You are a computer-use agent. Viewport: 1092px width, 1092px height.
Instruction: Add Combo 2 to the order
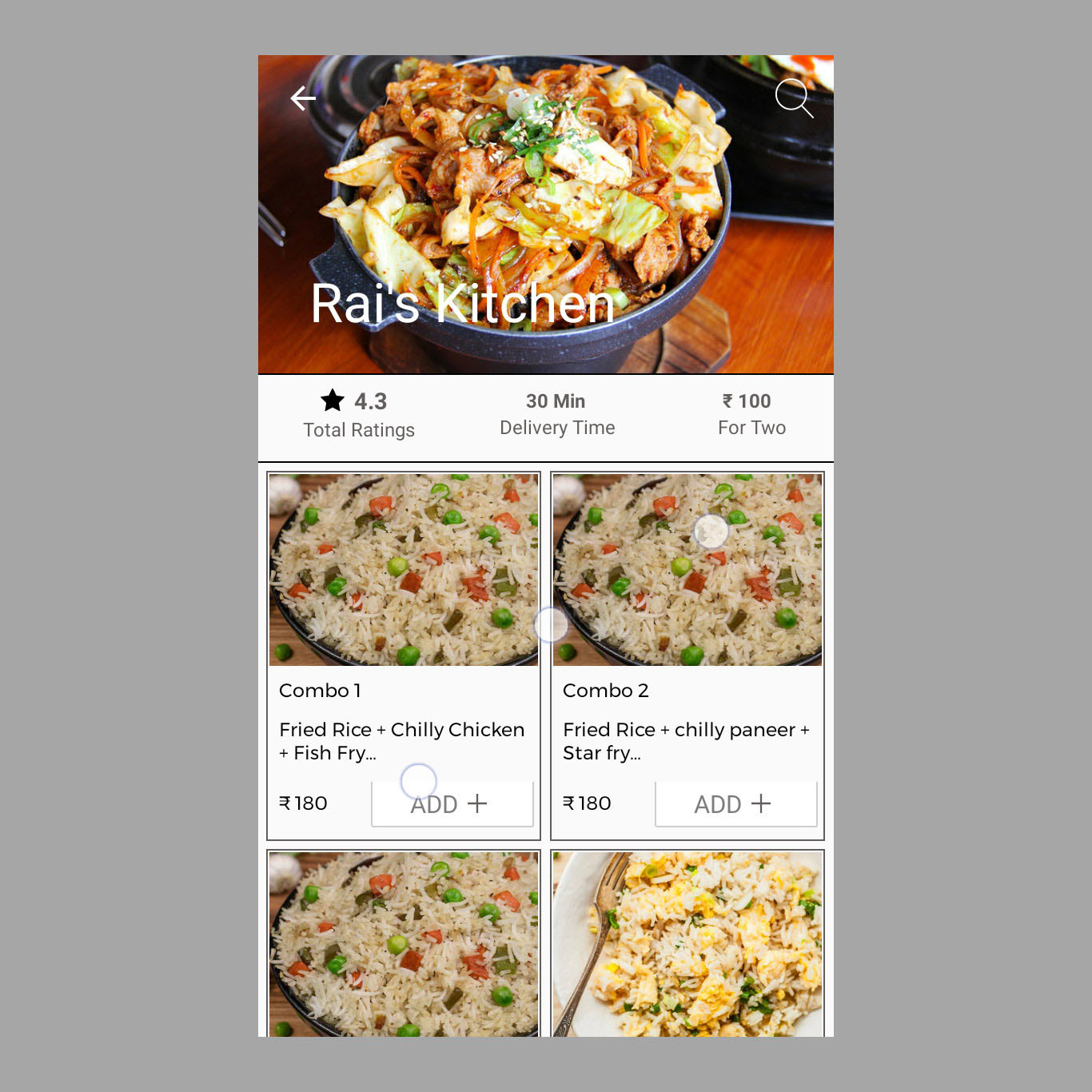coord(735,803)
